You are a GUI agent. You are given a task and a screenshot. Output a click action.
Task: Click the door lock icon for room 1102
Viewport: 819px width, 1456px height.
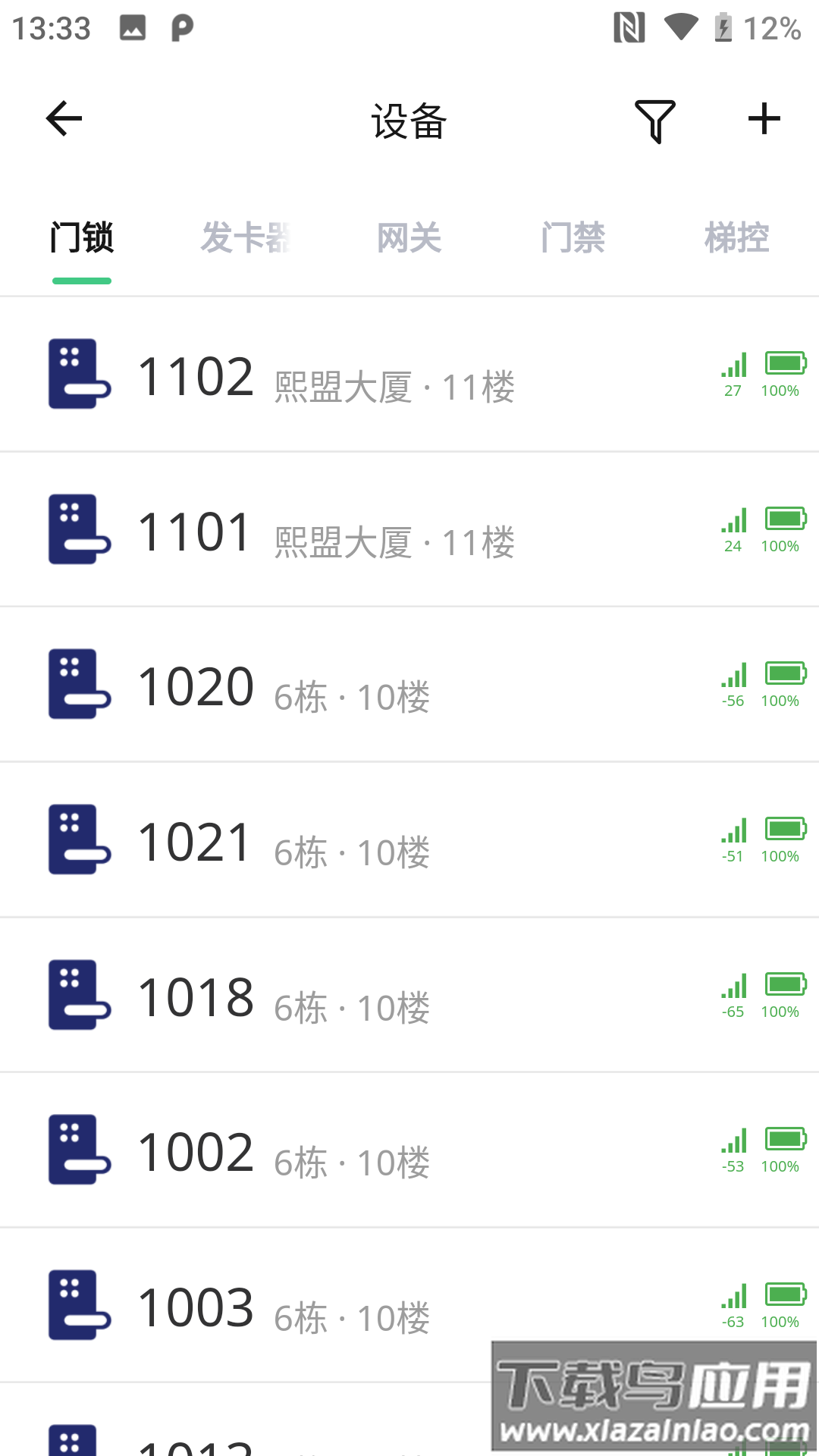(x=78, y=374)
